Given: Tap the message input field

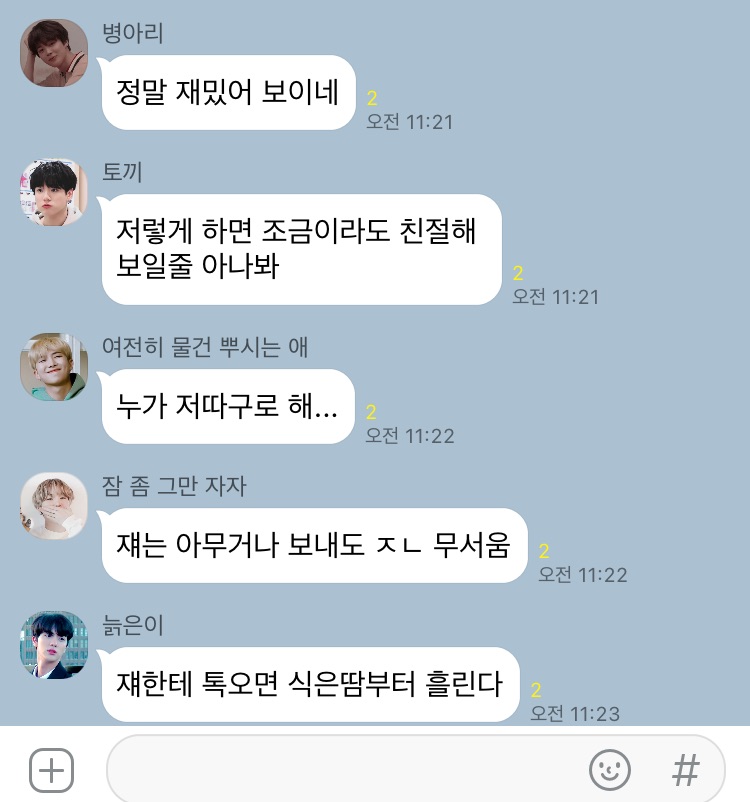Looking at the screenshot, I should tap(340, 770).
